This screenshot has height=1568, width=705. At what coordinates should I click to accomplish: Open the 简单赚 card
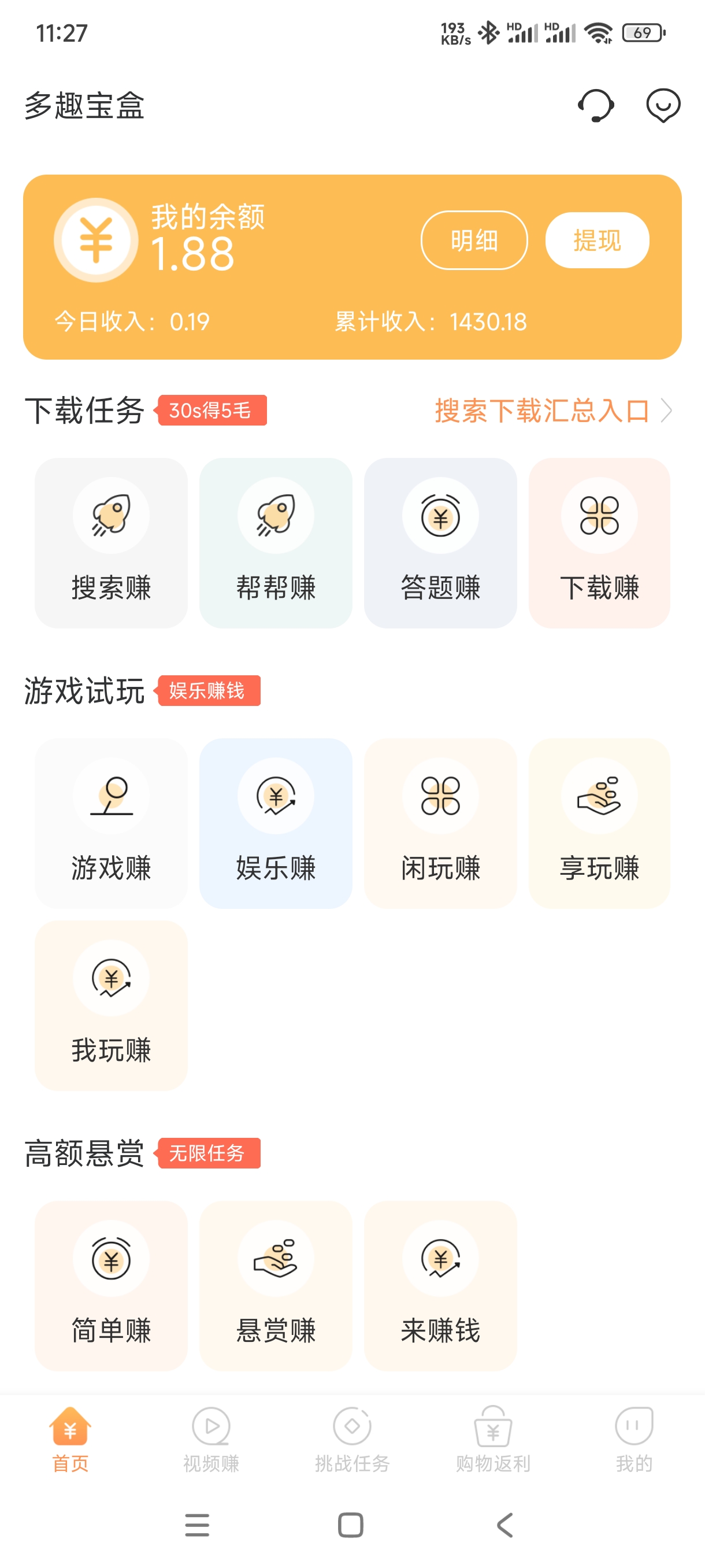111,1286
